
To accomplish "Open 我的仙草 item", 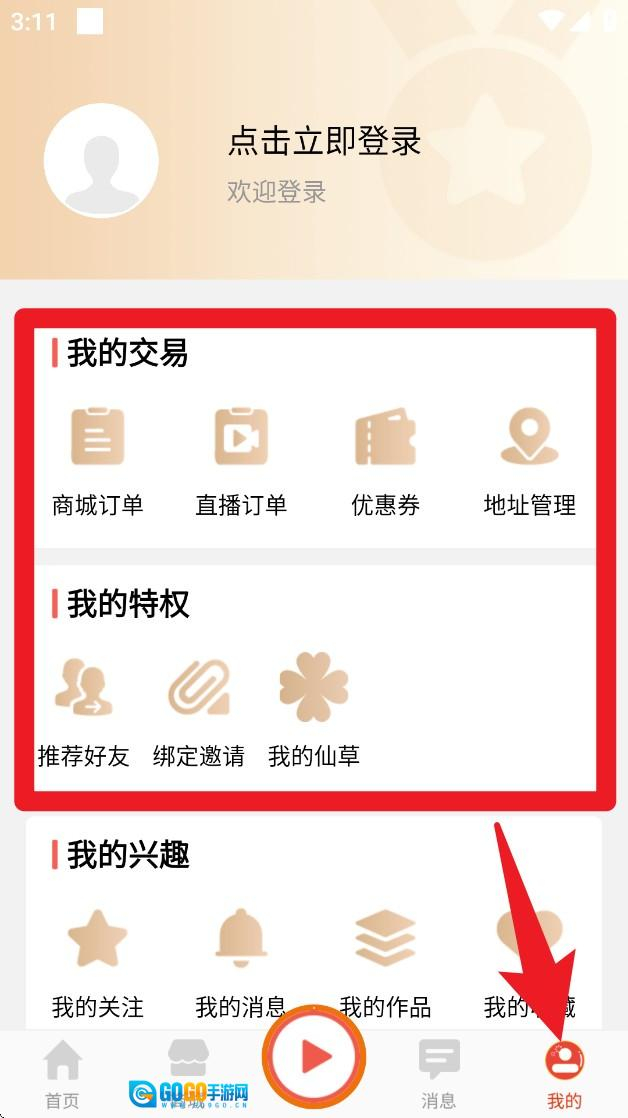I will click(x=314, y=712).
